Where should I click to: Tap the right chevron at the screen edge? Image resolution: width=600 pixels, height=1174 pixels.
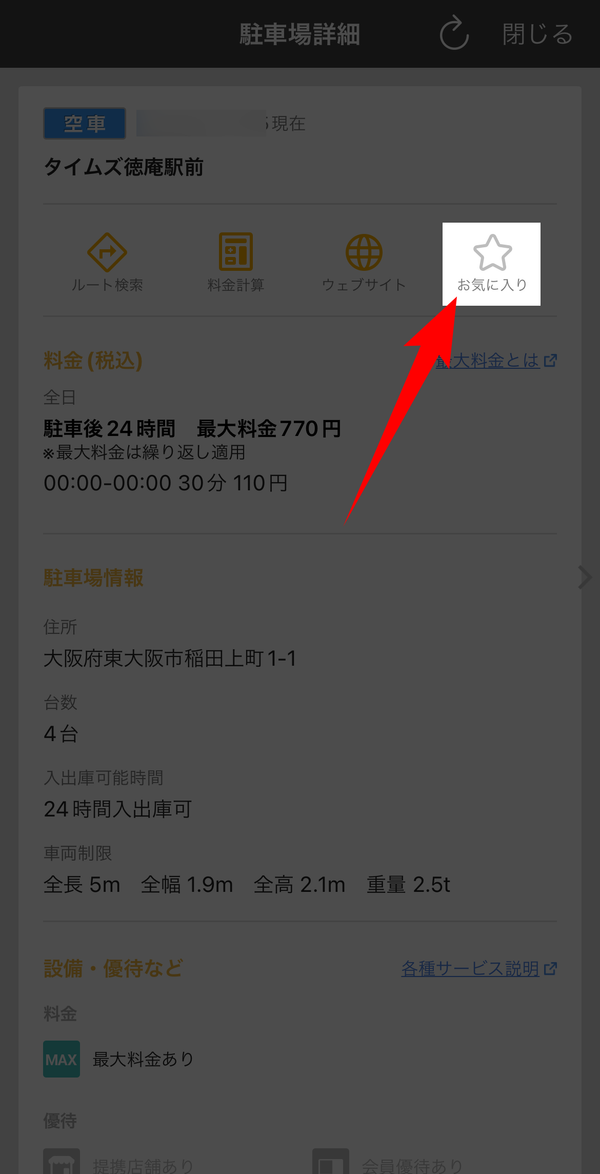click(586, 578)
